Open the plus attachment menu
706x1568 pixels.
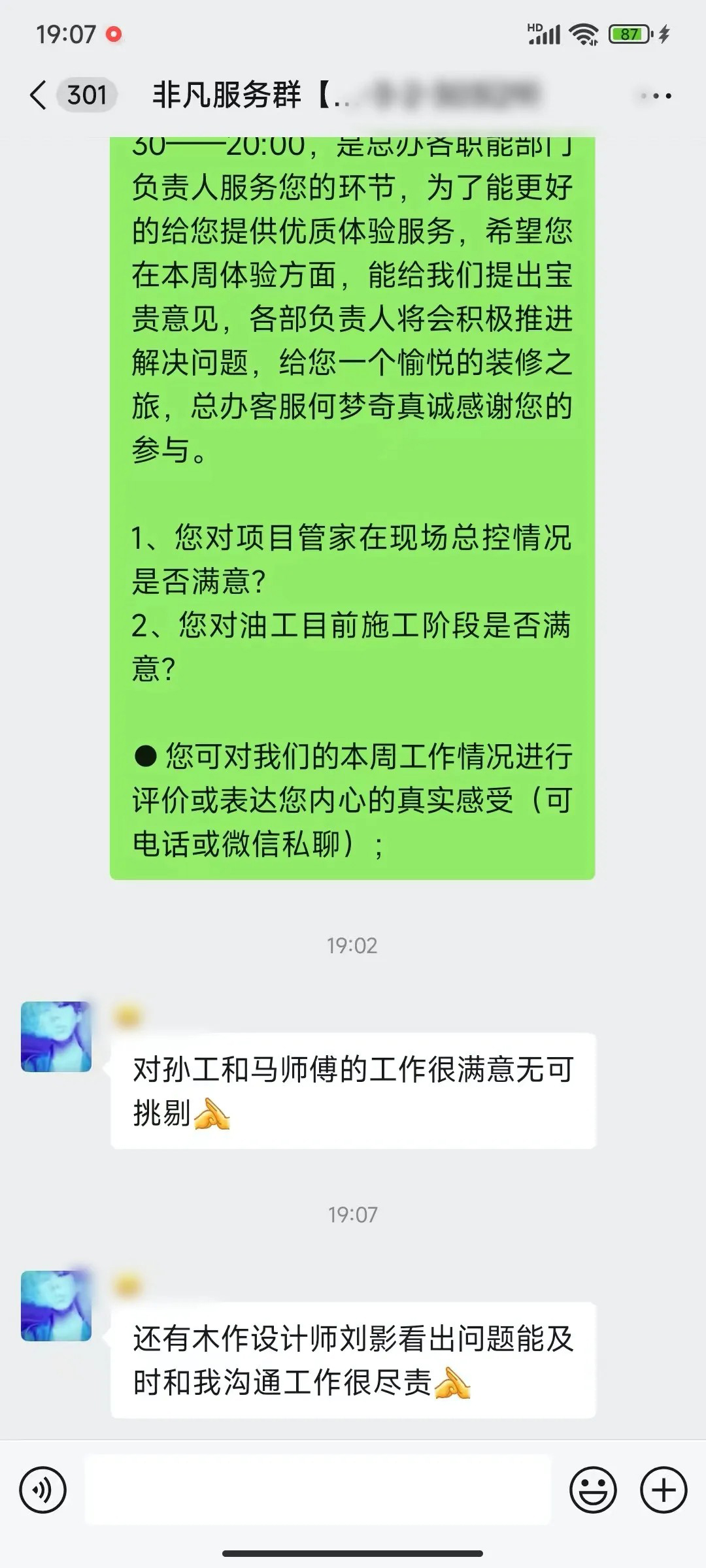coord(664,1490)
